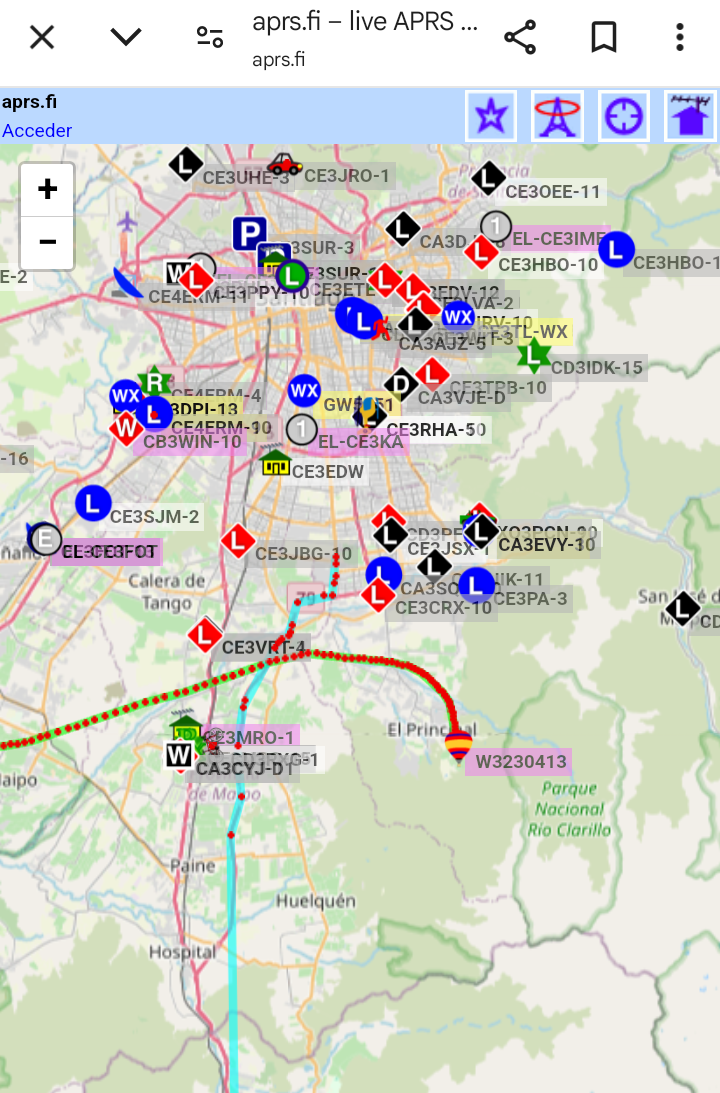Zoom out on the map
The height and width of the screenshot is (1093, 720).
coord(47,242)
